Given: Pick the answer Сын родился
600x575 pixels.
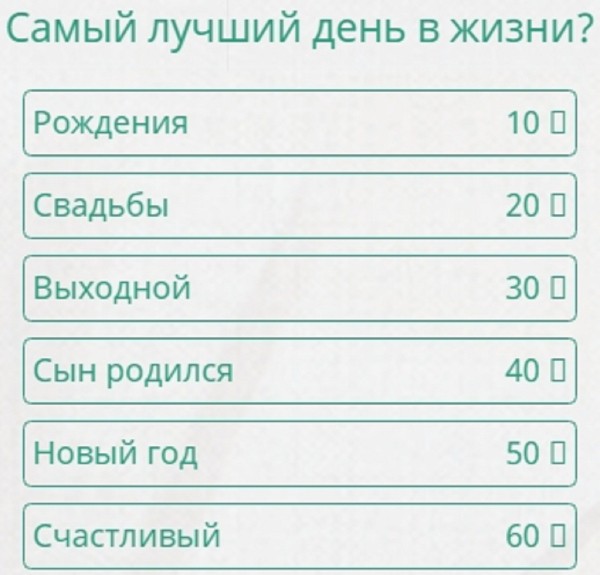Looking at the screenshot, I should (x=300, y=371).
